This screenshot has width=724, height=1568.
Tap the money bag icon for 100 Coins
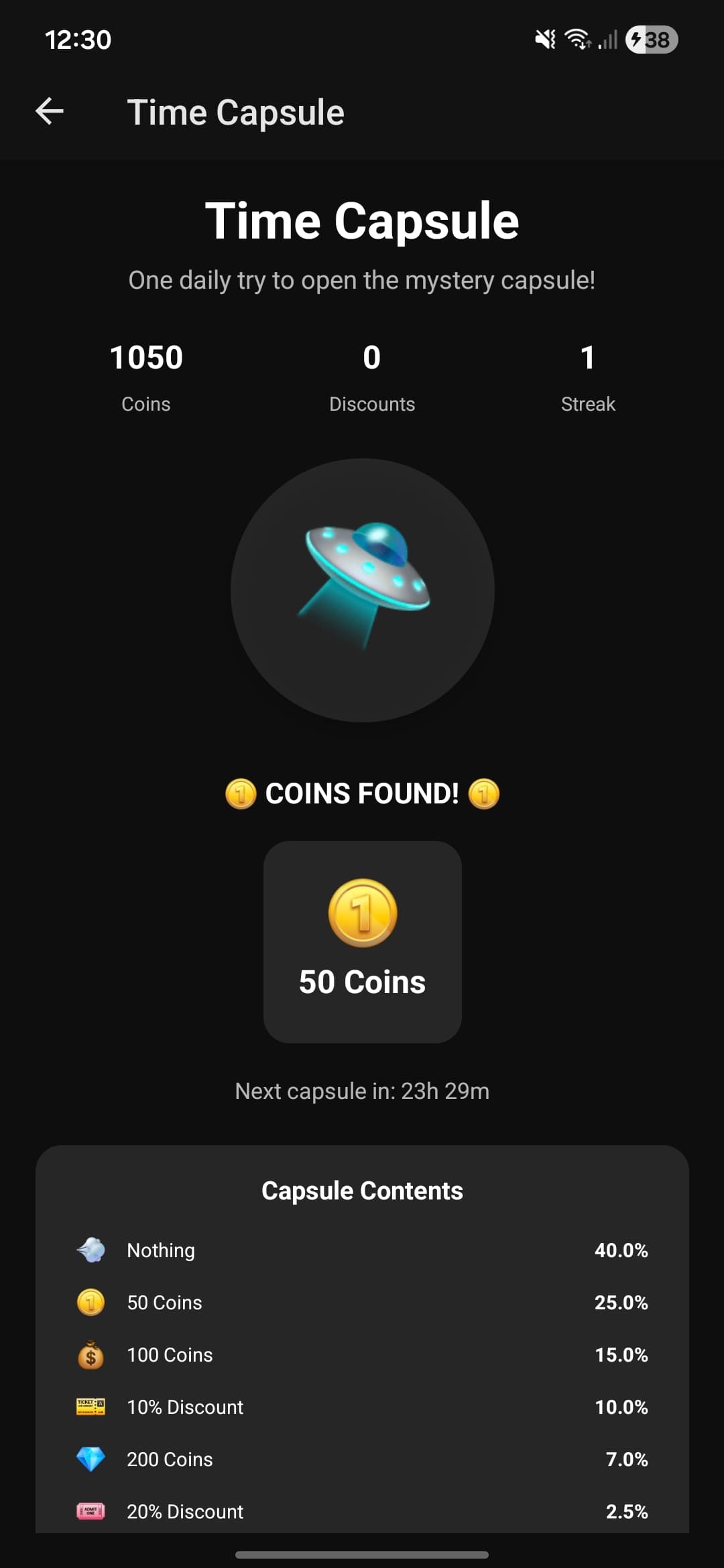pos(92,1354)
